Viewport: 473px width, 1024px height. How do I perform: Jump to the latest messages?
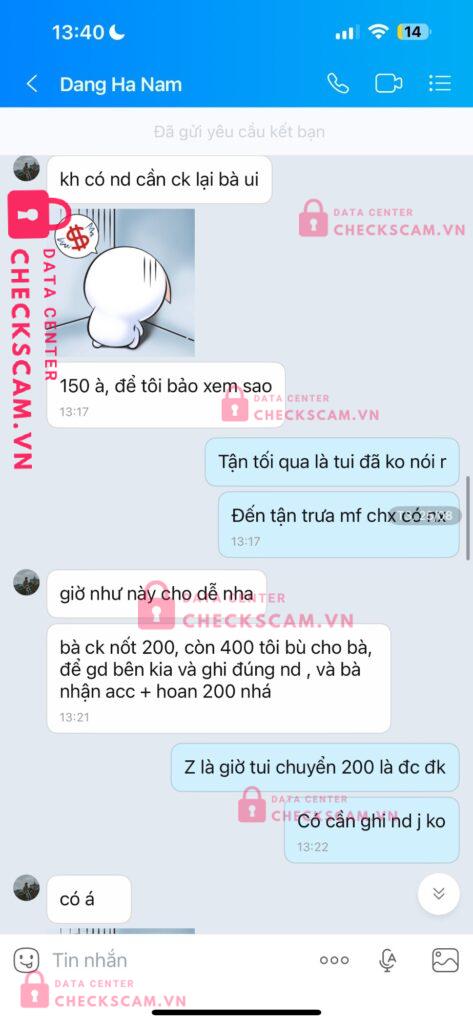coord(439,893)
